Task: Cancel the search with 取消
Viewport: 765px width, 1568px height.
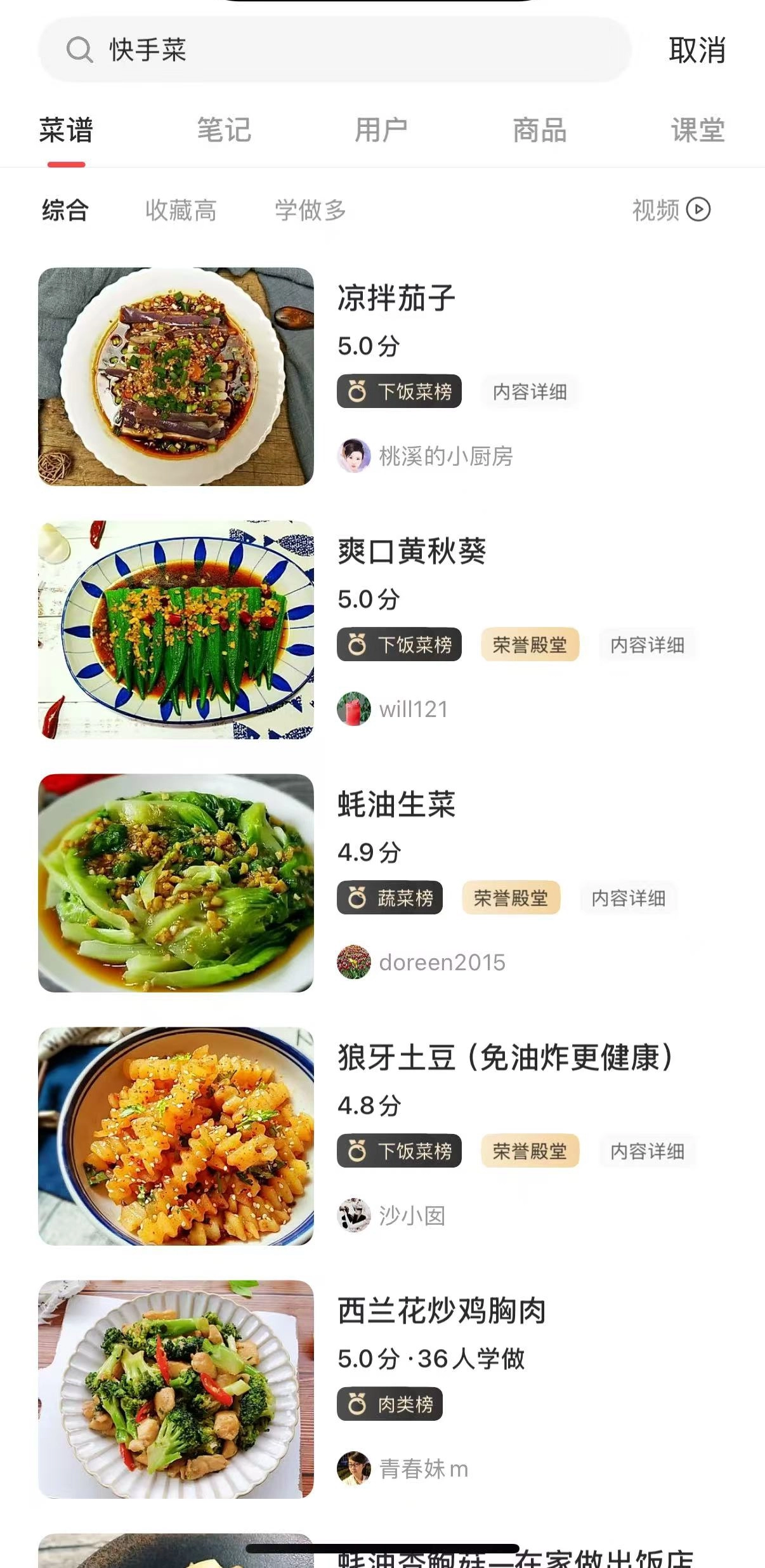Action: coord(696,50)
